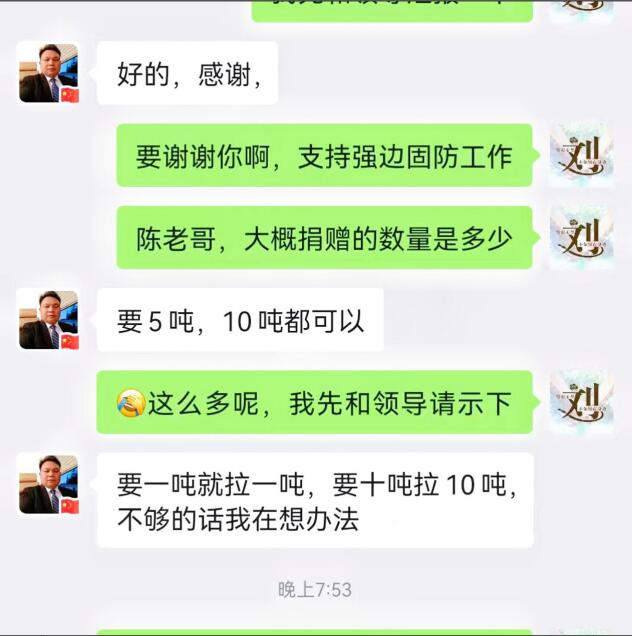
Task: View contact avatar beside "要5吨，10吨都可以"
Action: (48, 320)
